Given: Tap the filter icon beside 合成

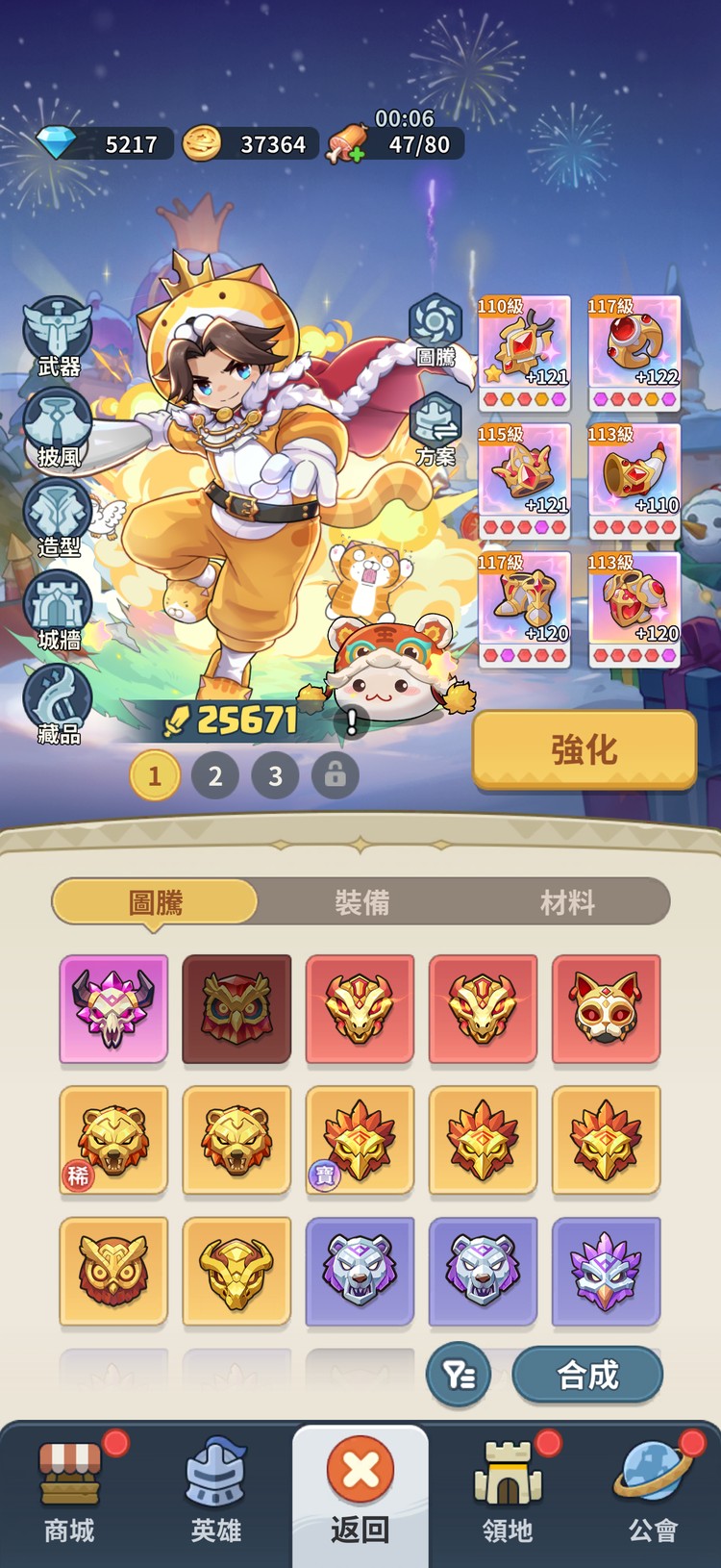Looking at the screenshot, I should (x=459, y=1375).
